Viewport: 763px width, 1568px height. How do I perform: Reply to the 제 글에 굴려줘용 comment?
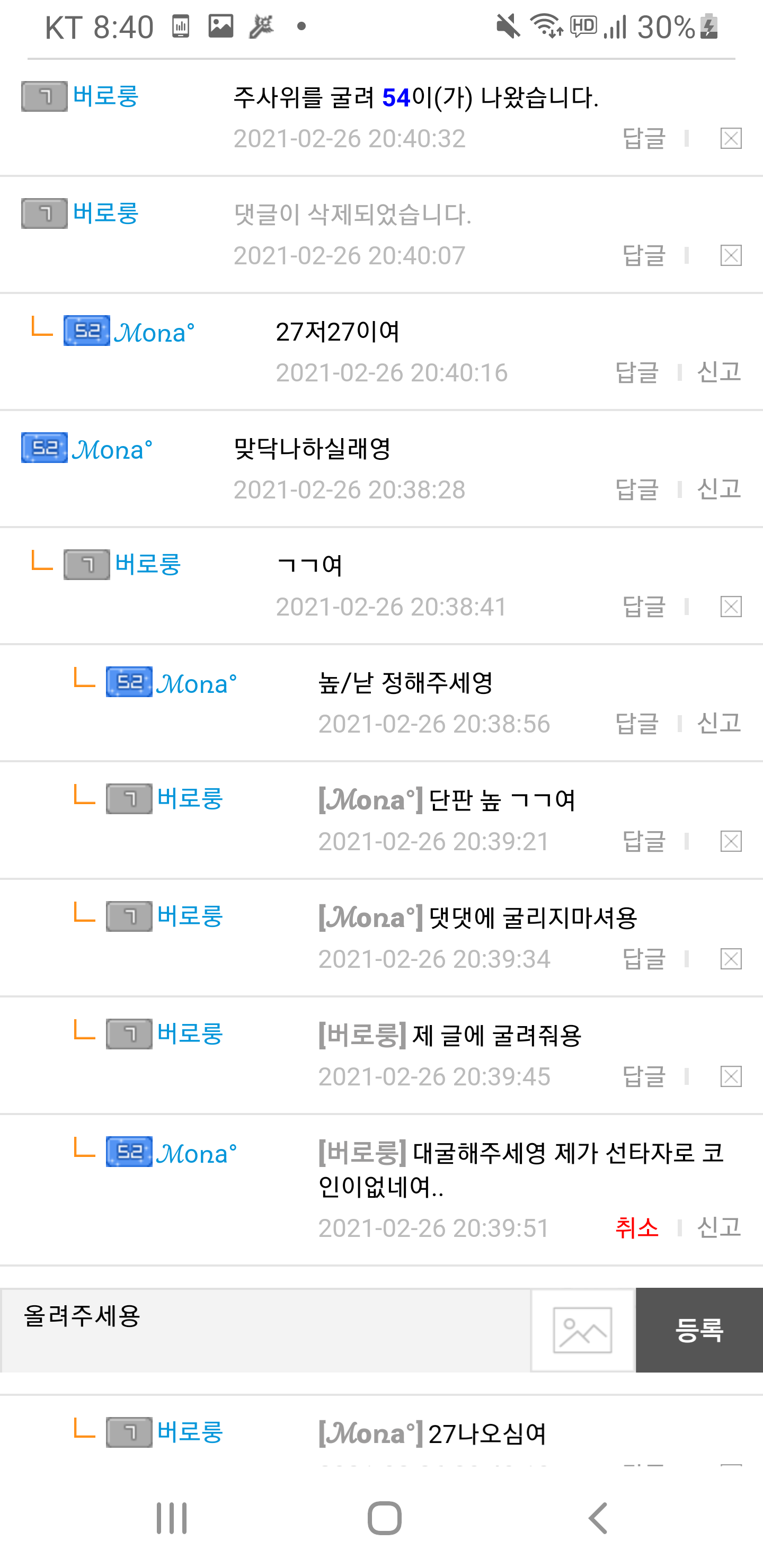click(644, 1076)
